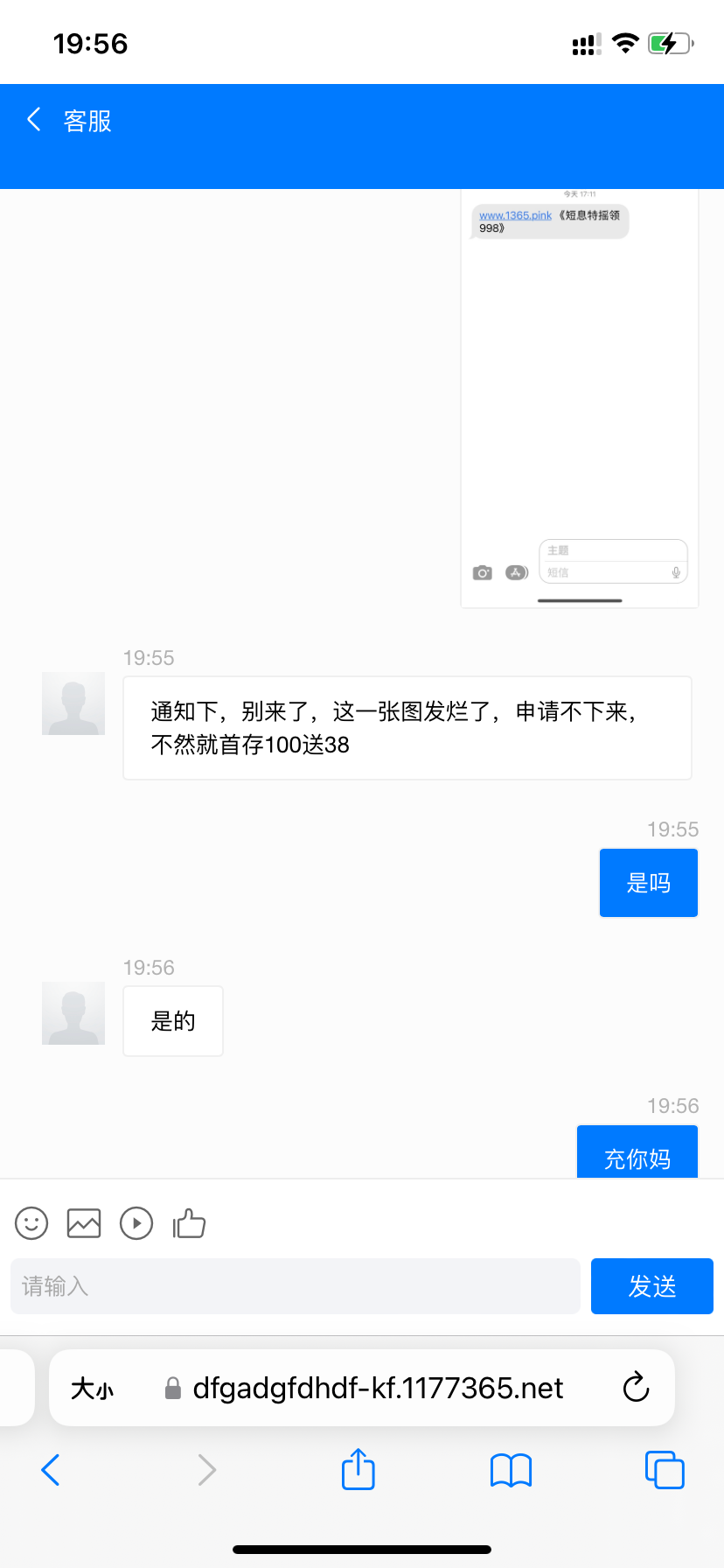Focus the 请输入 message field
Screen dimensions: 724x1568
tap(296, 1286)
